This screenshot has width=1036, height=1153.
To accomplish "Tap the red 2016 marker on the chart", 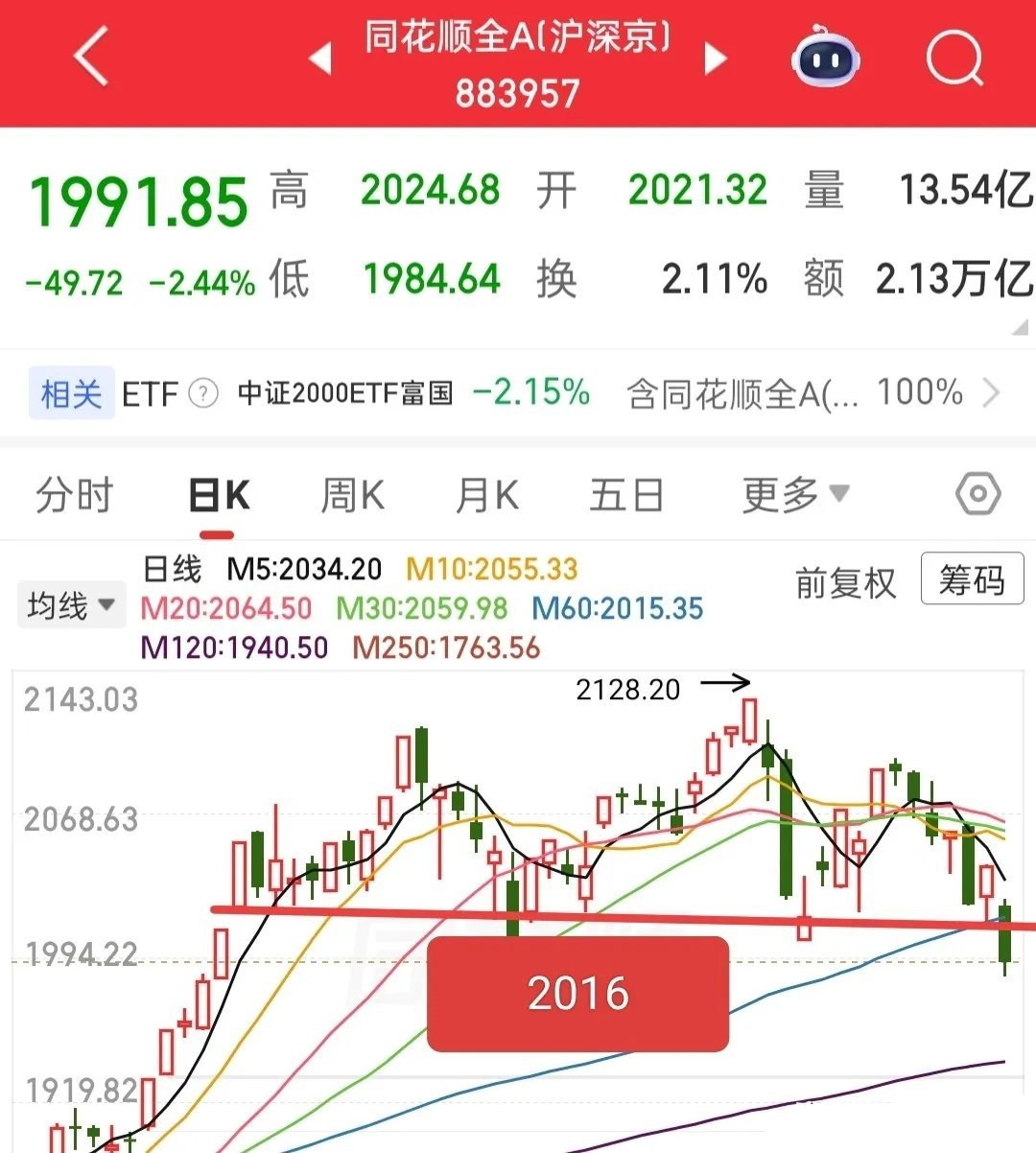I will (577, 993).
